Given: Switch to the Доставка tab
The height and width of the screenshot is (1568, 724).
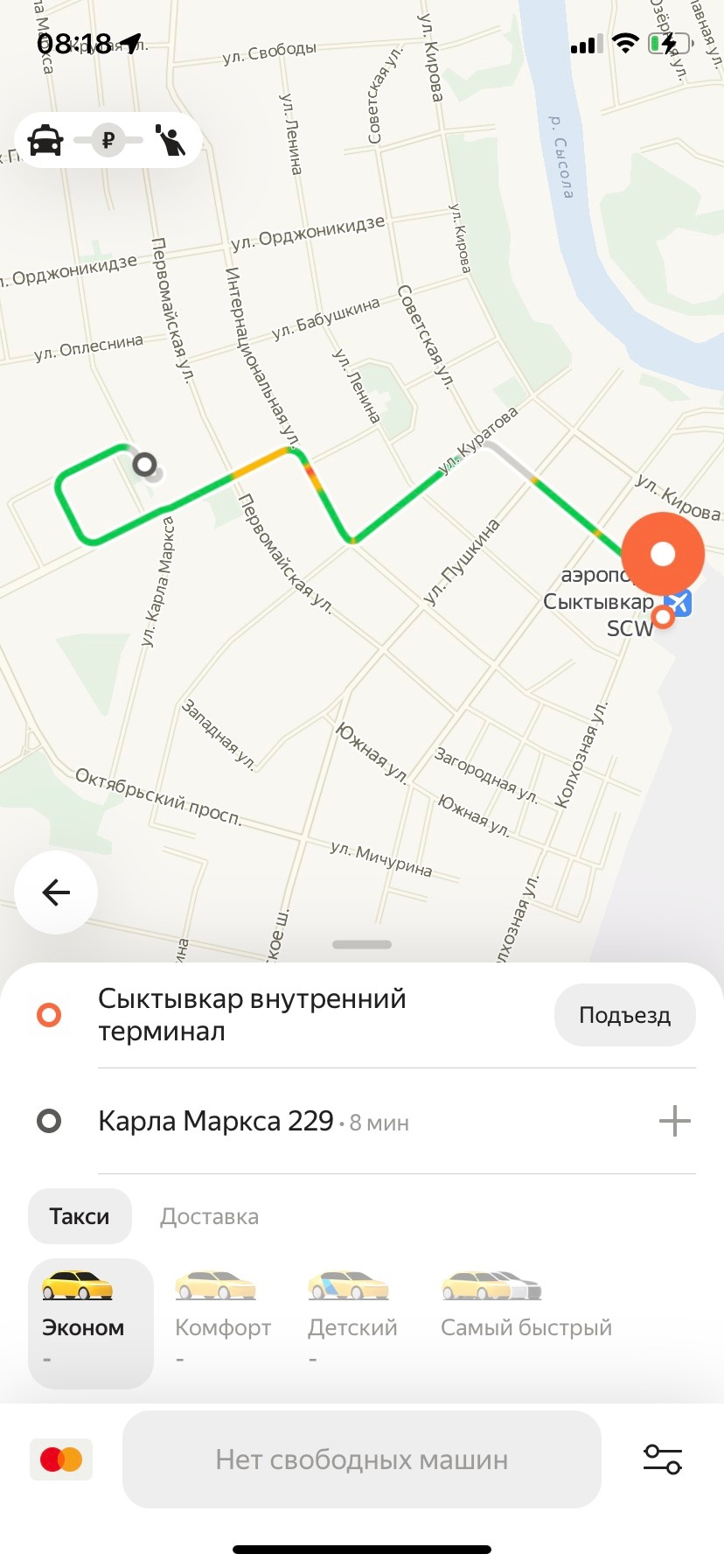Looking at the screenshot, I should (209, 1216).
